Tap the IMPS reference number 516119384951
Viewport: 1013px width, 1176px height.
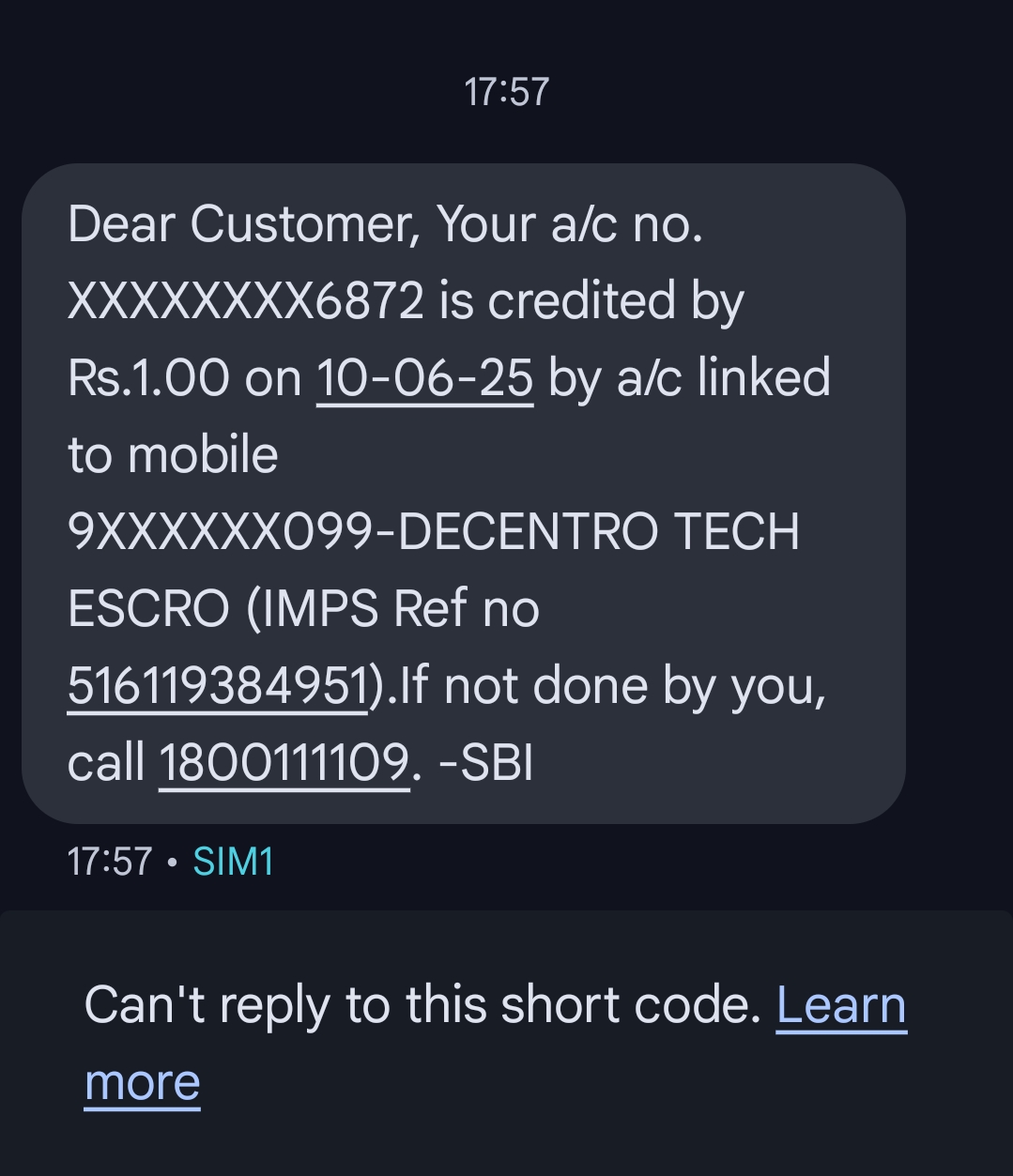(217, 686)
